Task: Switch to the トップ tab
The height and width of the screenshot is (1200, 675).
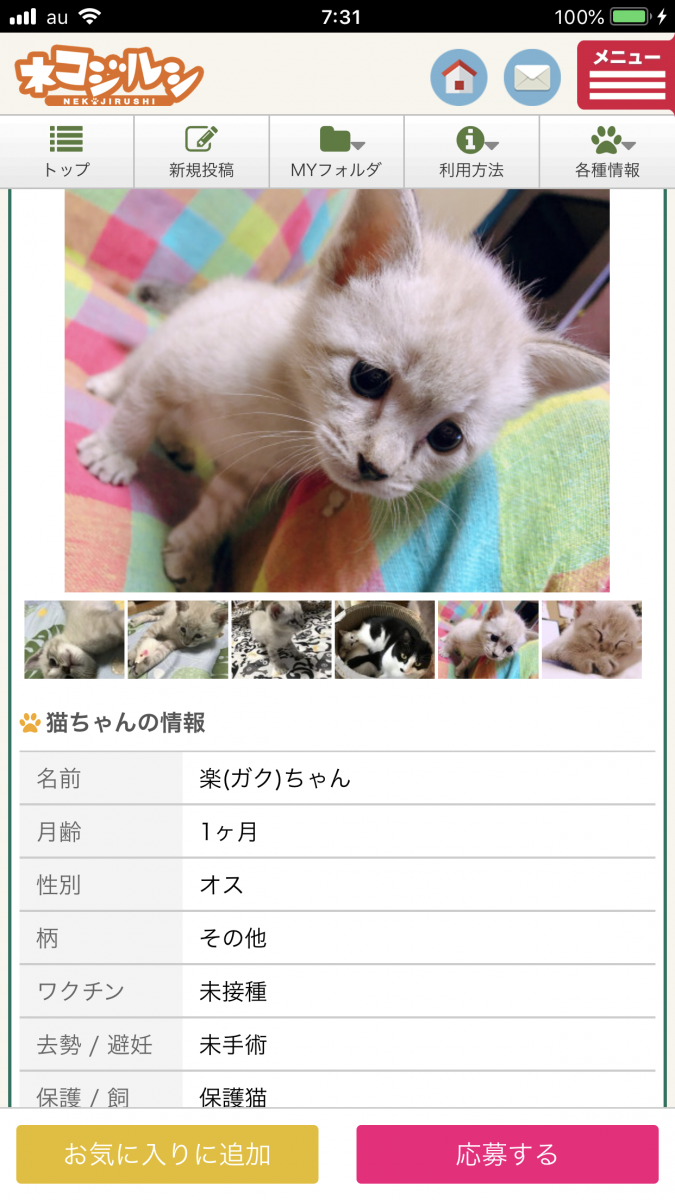Action: pos(67,152)
